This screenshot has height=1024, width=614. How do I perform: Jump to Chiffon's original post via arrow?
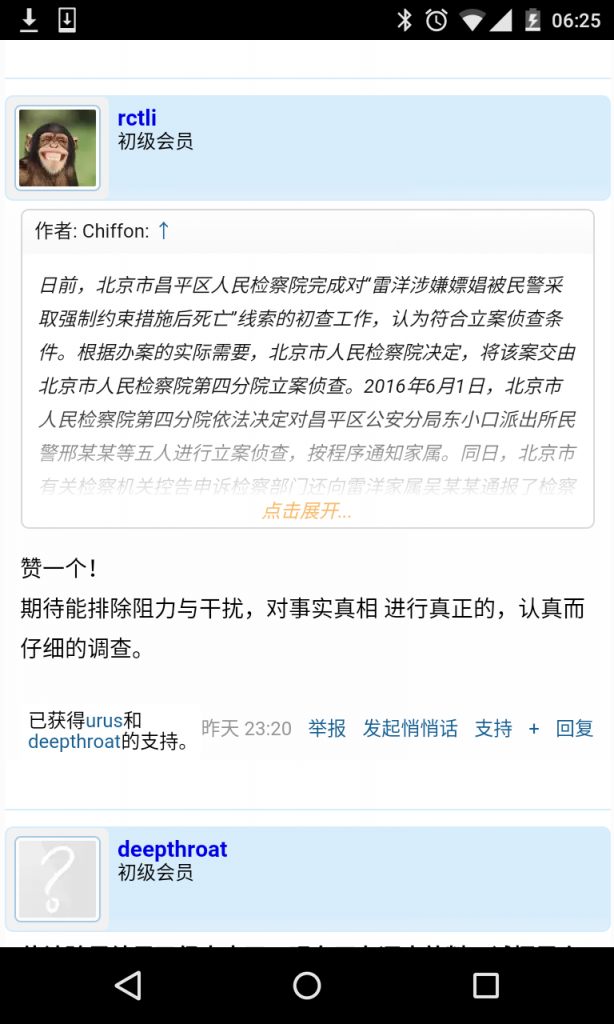[164, 231]
